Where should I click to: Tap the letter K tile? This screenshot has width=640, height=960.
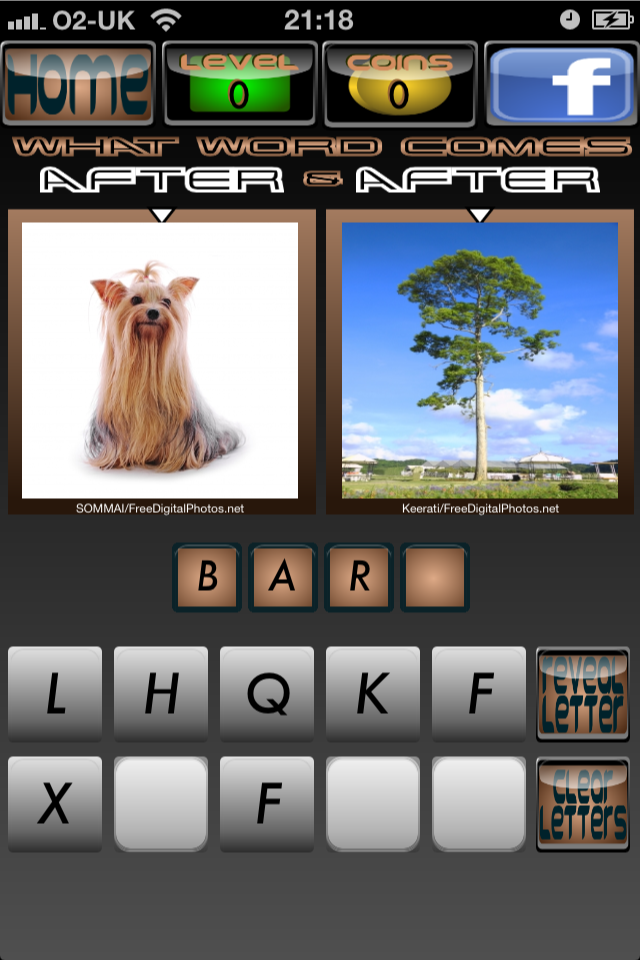click(x=373, y=693)
